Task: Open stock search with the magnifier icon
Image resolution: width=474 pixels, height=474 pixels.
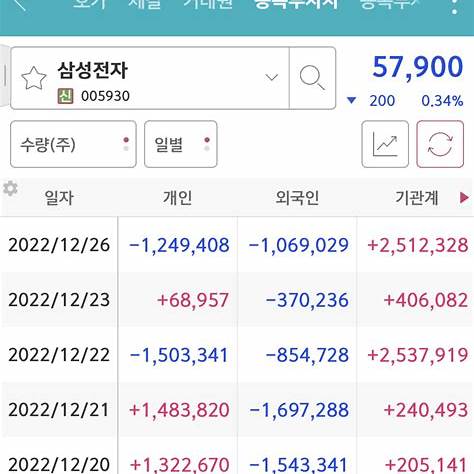Action: click(312, 78)
